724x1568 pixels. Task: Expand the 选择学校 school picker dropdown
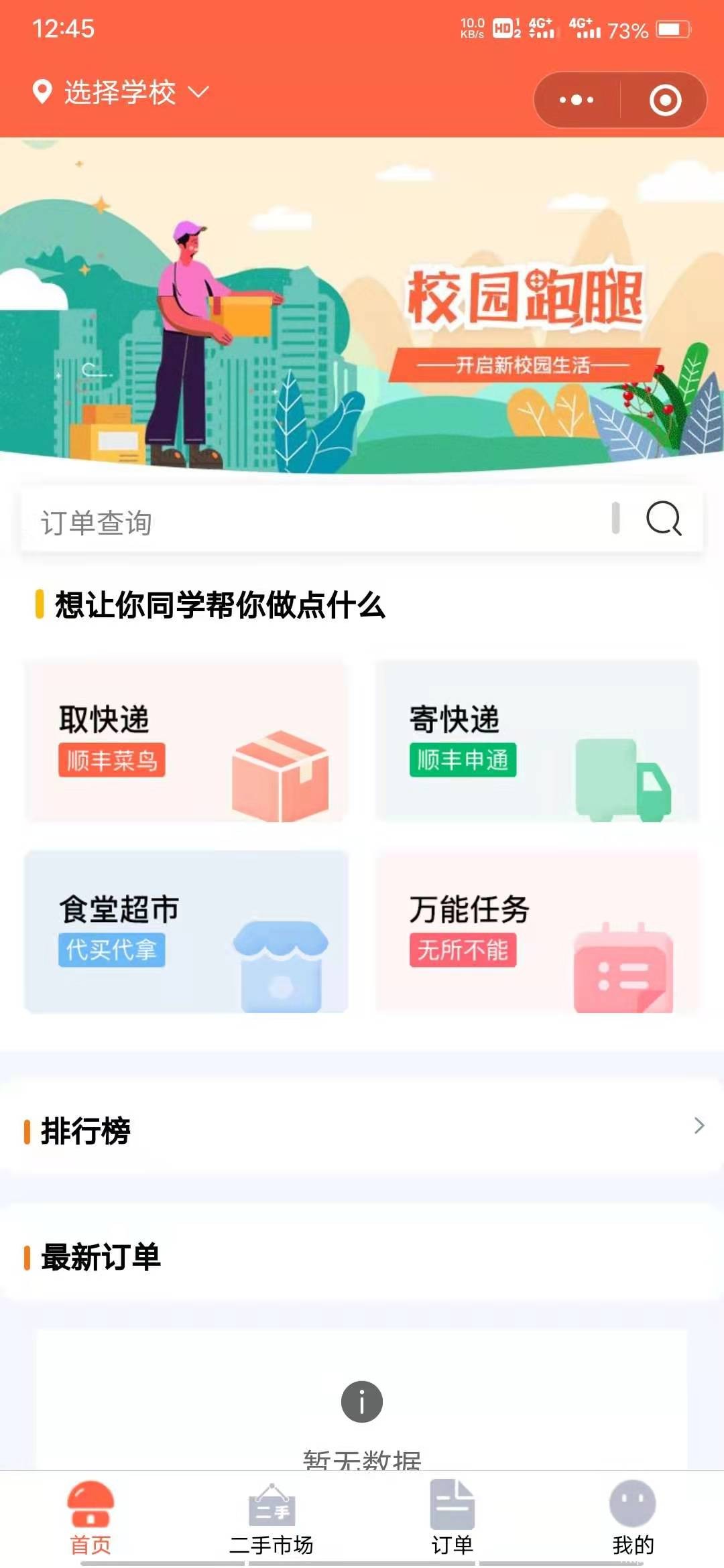(198, 94)
